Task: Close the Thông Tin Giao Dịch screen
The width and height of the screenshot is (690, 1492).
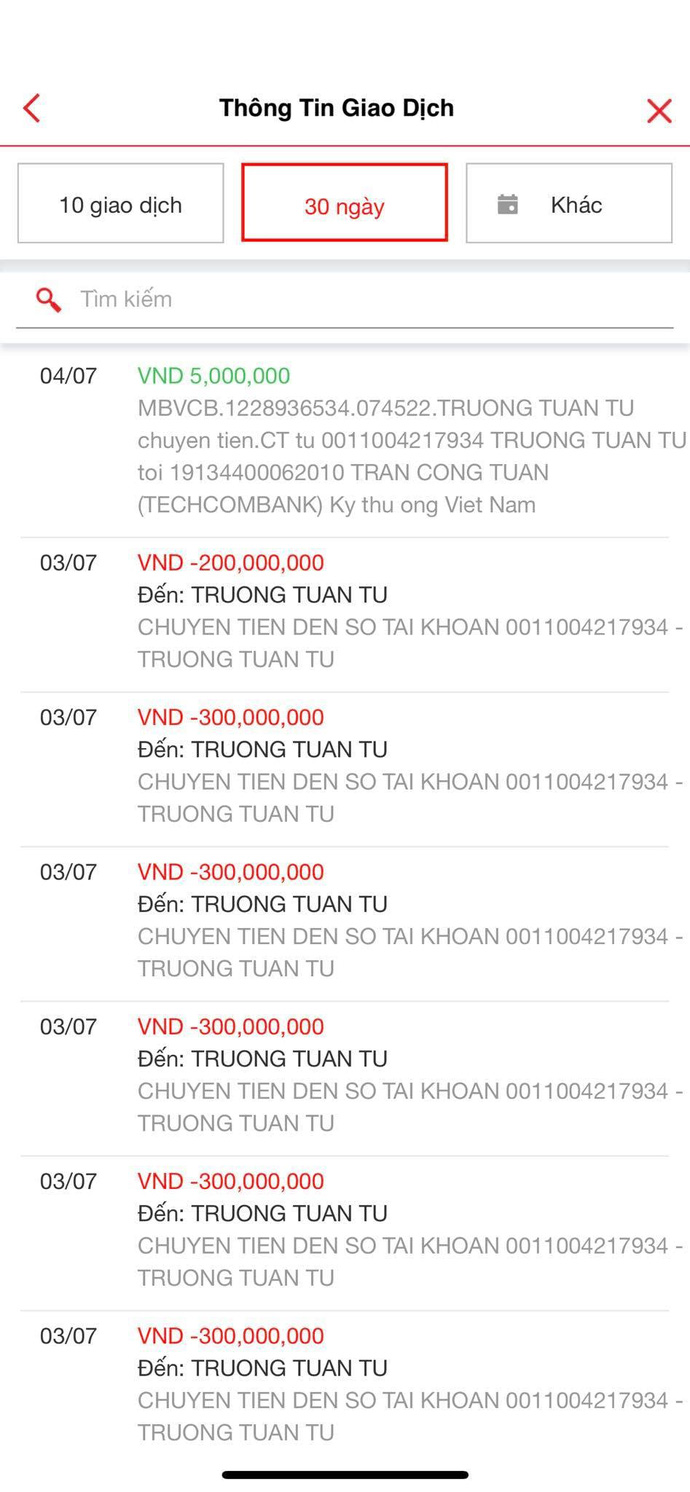Action: coord(659,110)
